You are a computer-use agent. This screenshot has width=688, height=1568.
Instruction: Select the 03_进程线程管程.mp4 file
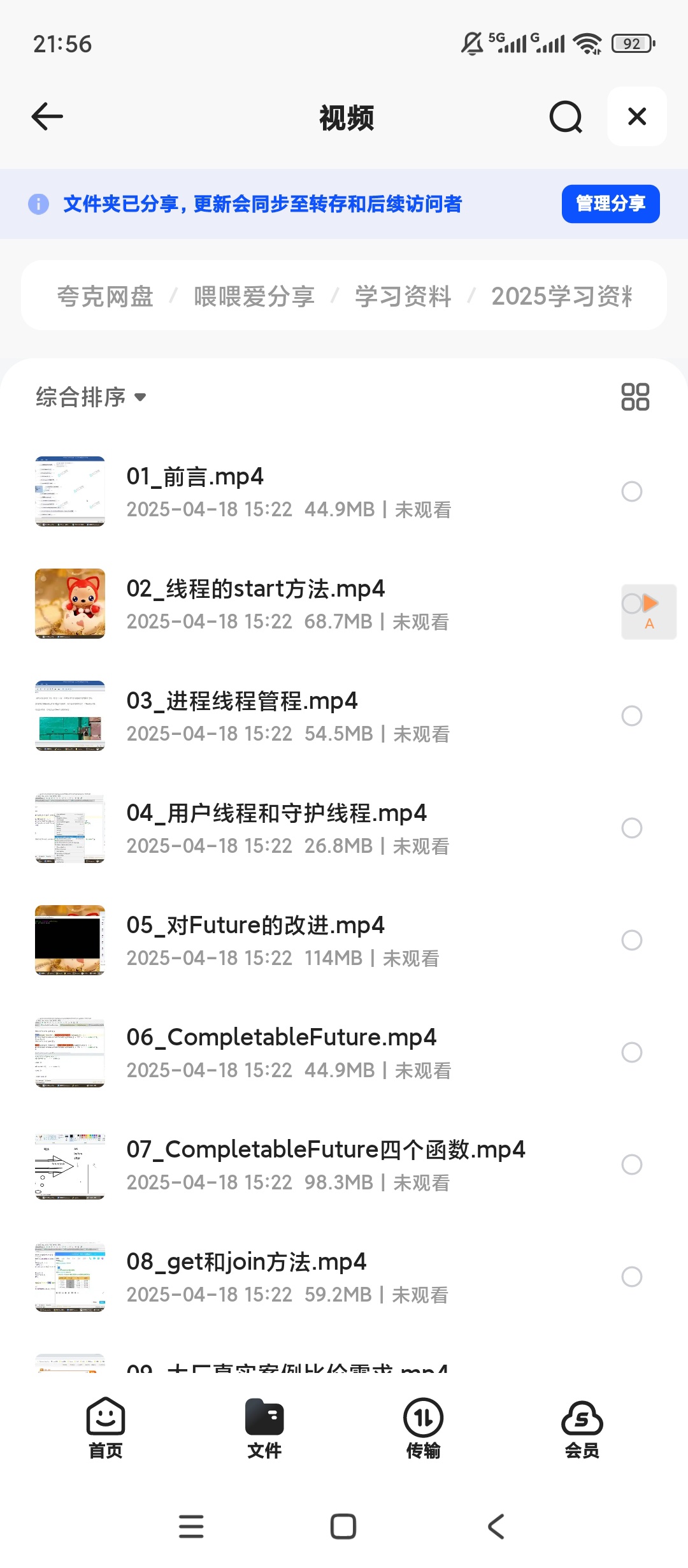pos(631,716)
